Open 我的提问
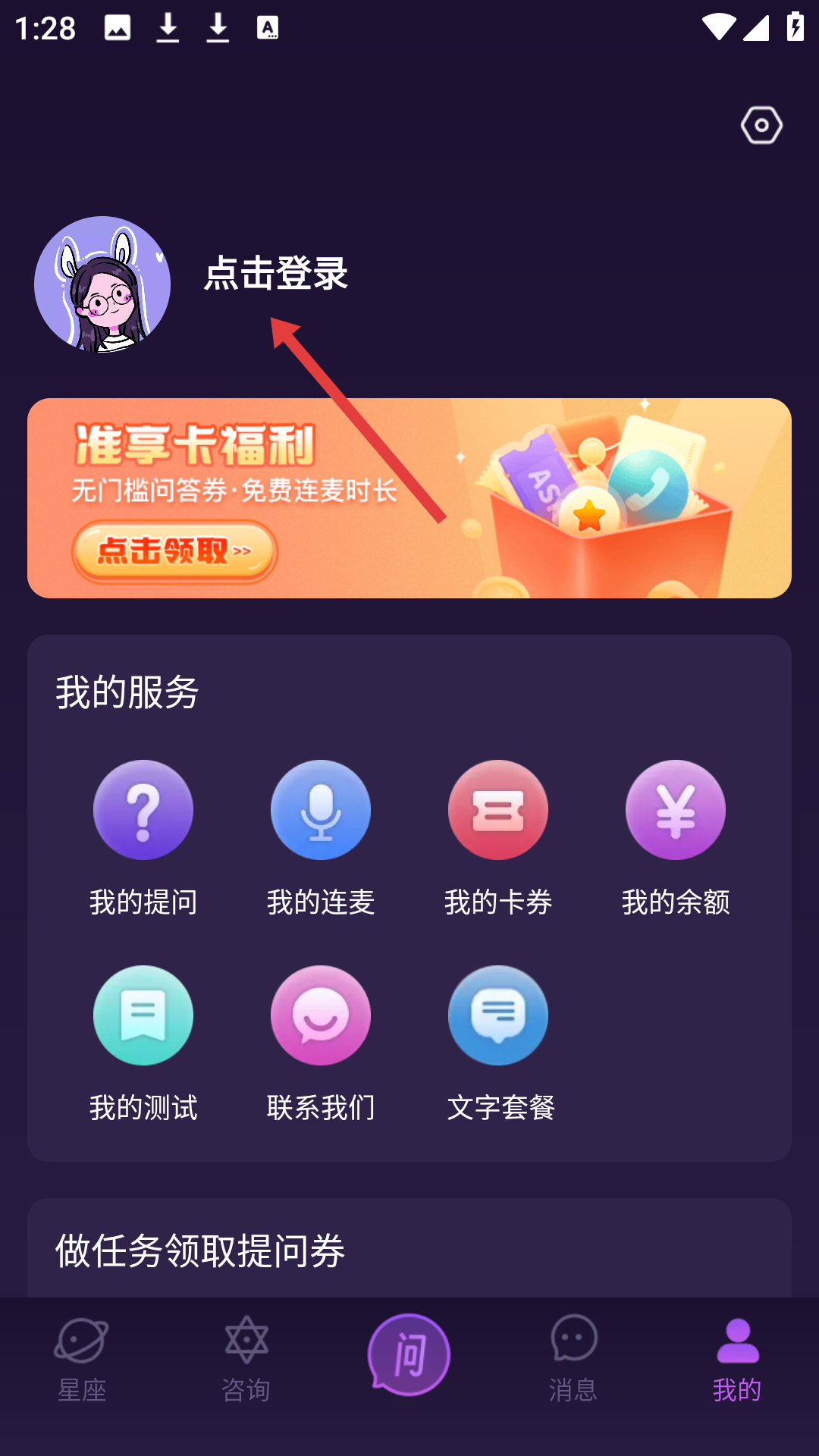Viewport: 819px width, 1456px height. pos(143,838)
